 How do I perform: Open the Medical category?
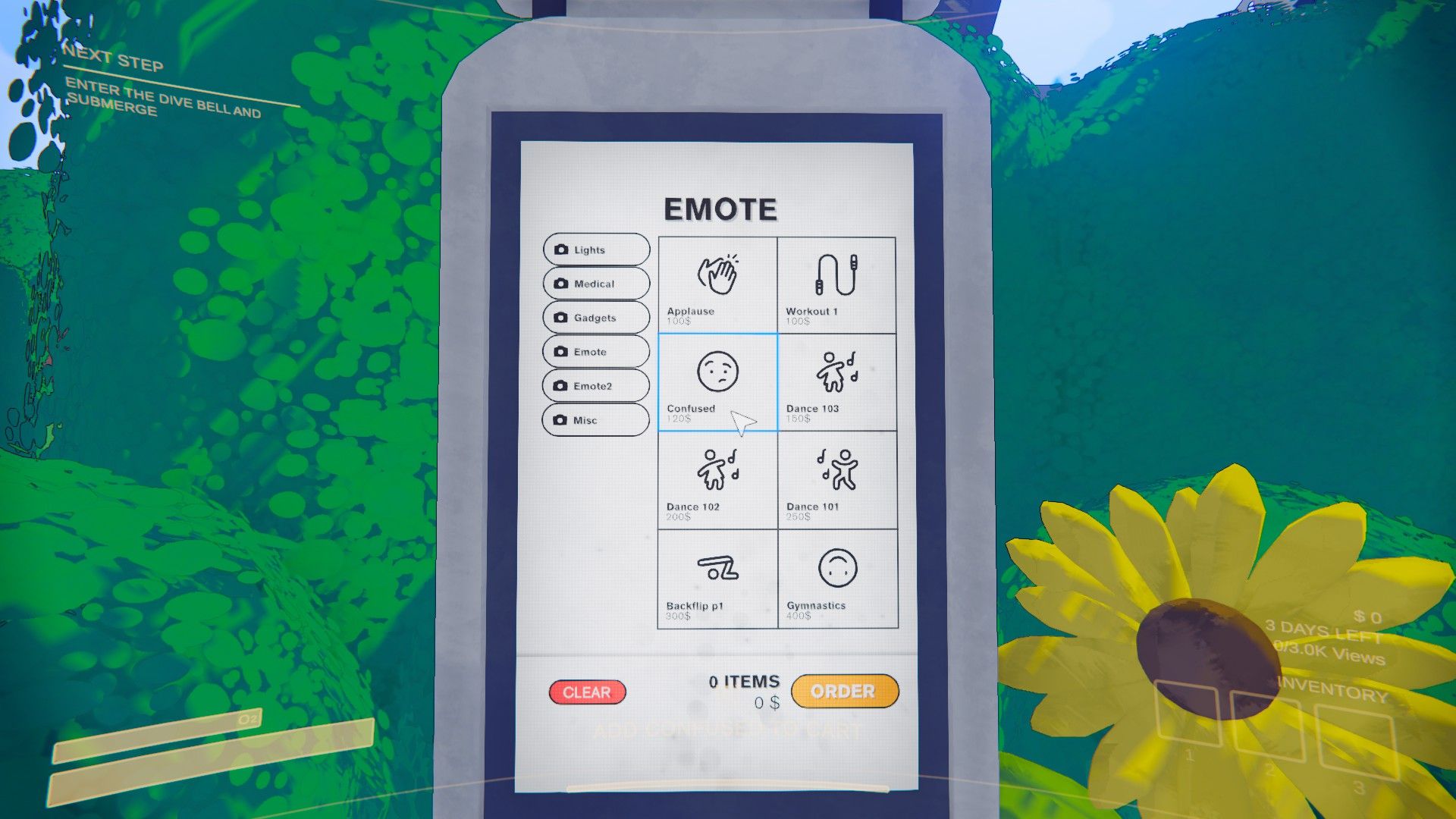coord(596,284)
